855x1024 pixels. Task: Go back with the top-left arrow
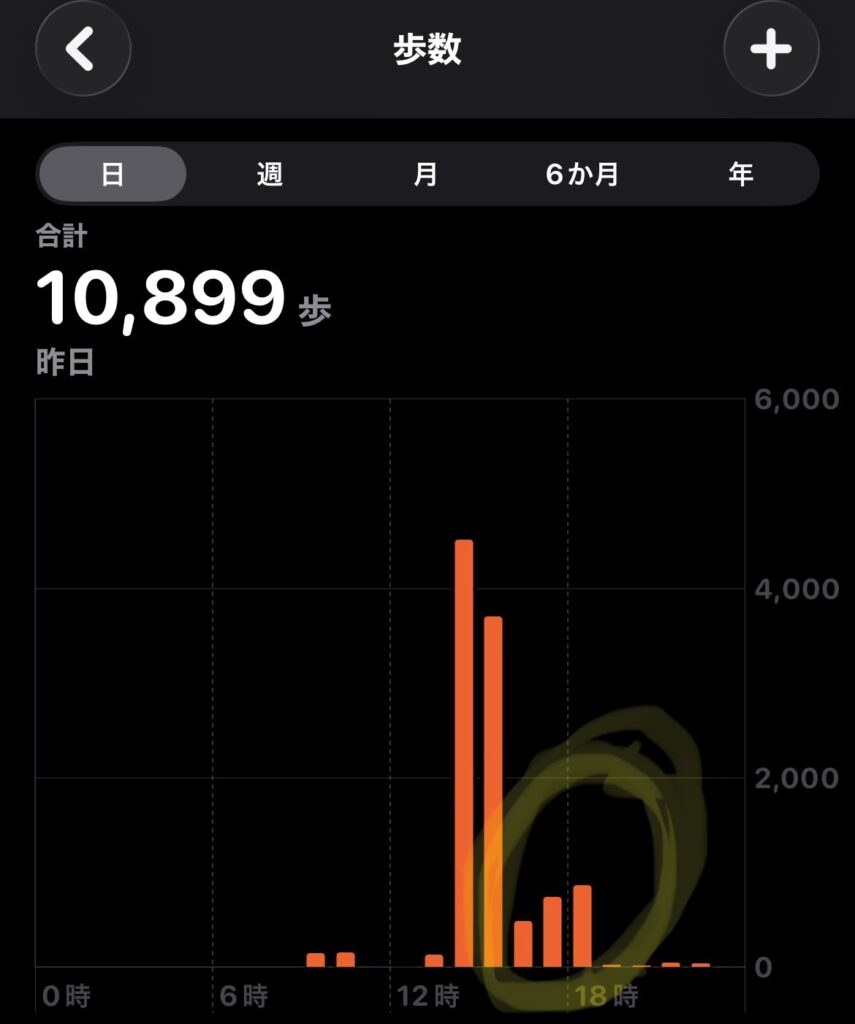coord(83,49)
